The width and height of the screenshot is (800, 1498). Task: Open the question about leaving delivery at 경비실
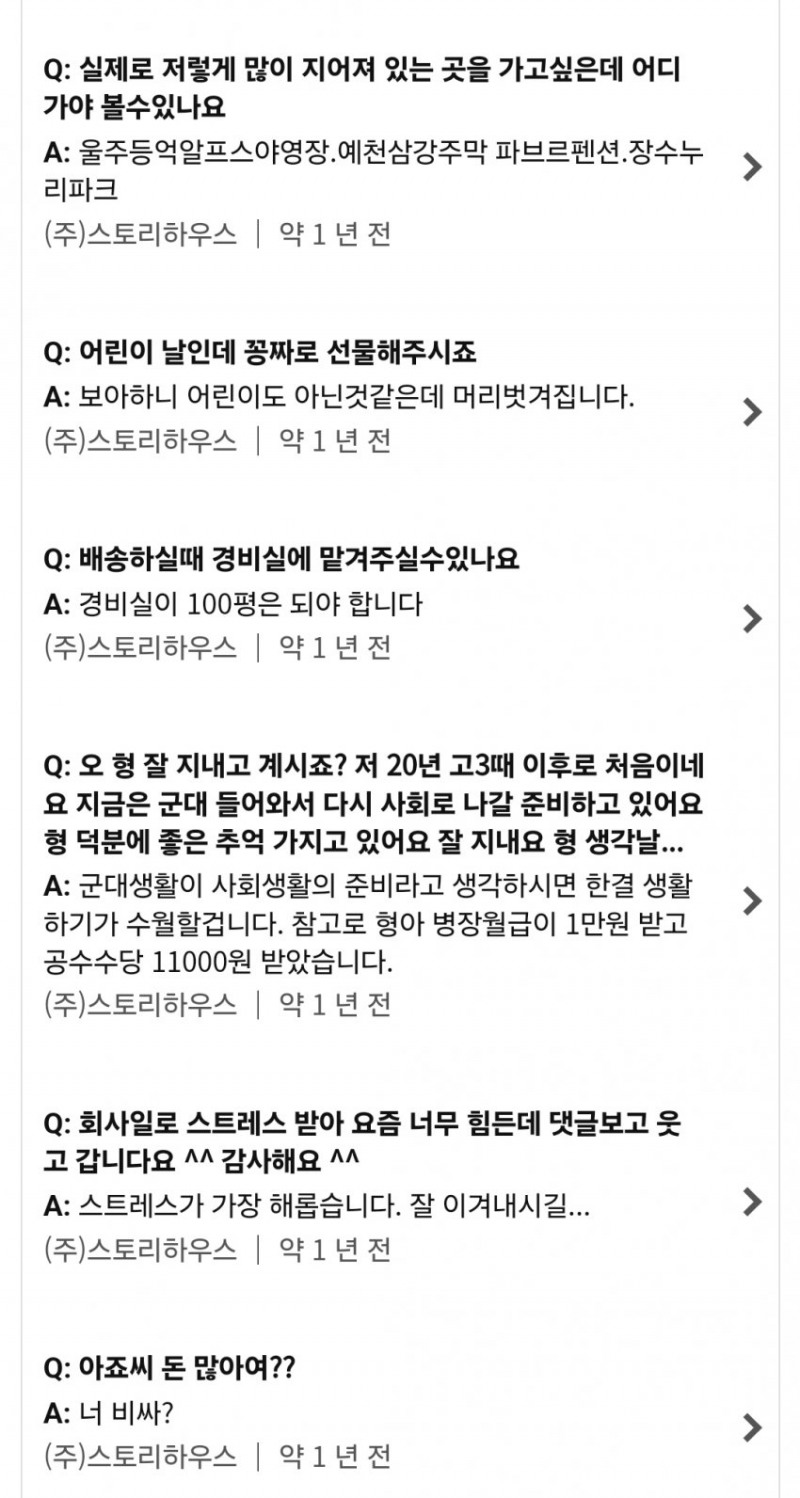[x=752, y=618]
